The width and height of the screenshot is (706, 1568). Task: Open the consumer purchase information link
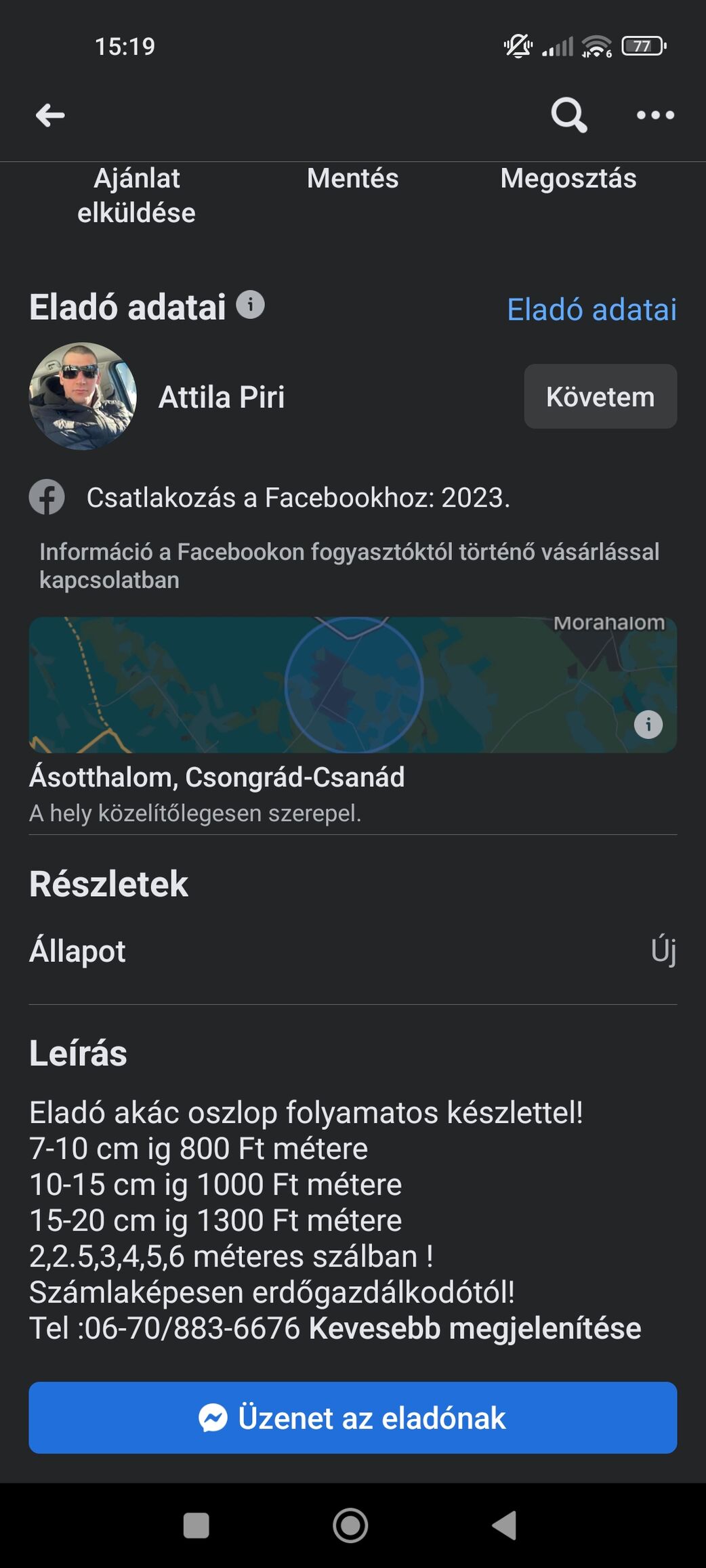click(349, 566)
